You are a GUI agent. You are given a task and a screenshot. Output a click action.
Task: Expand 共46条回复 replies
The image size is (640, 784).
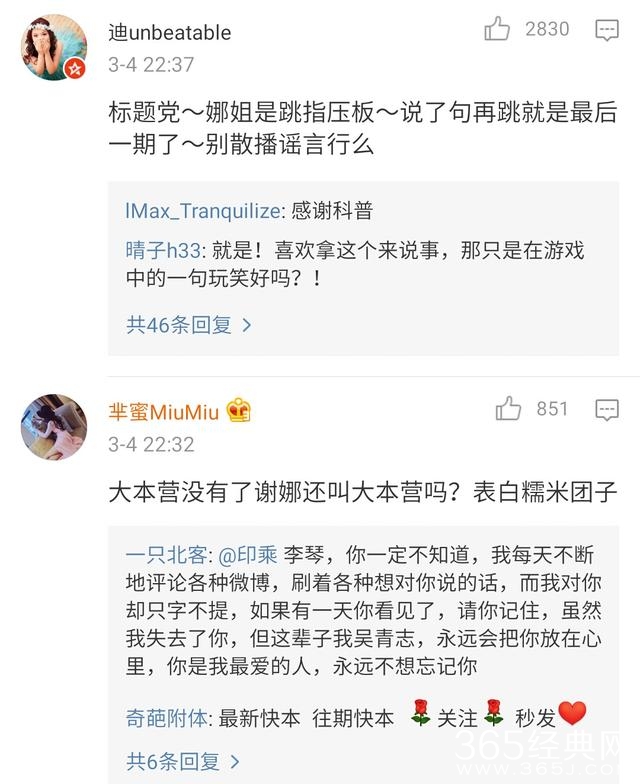click(188, 324)
